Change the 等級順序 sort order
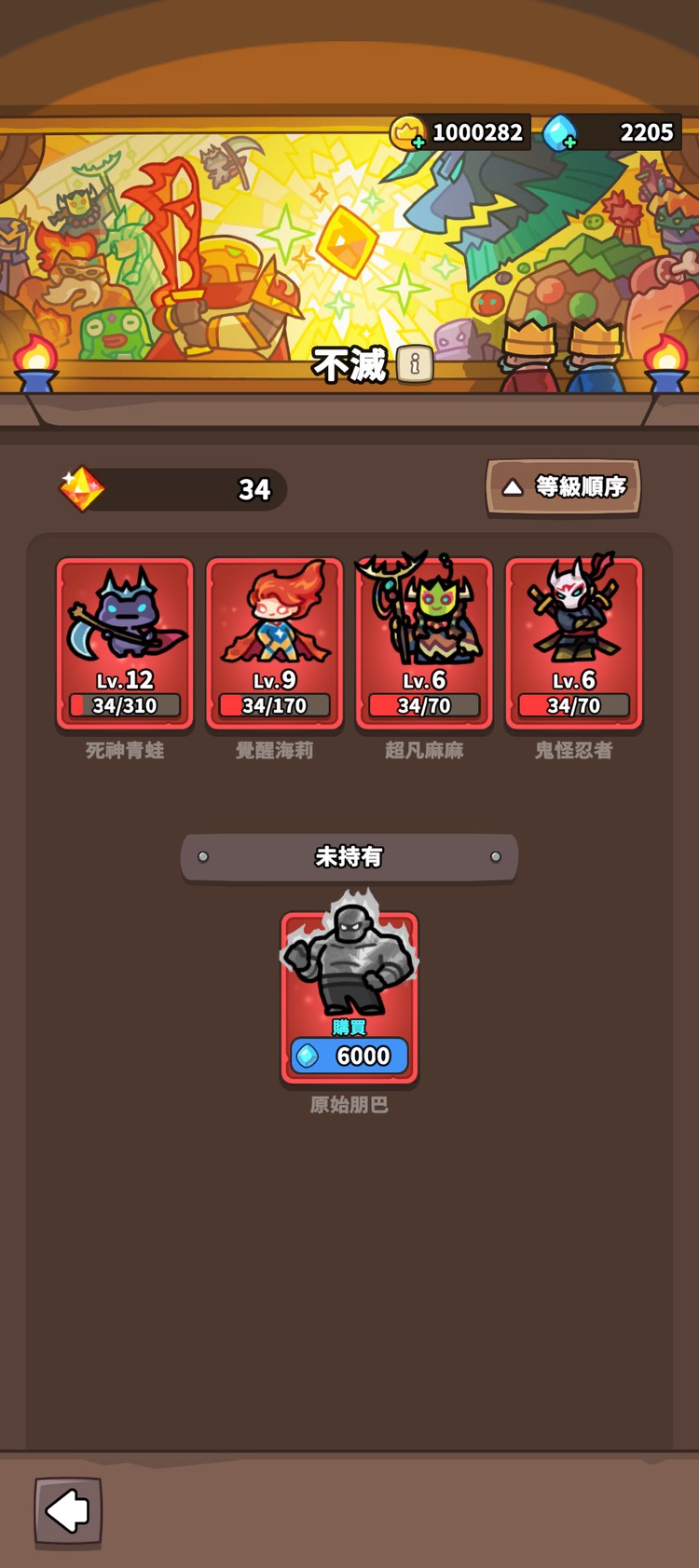The height and width of the screenshot is (1568, 699). 563,486
